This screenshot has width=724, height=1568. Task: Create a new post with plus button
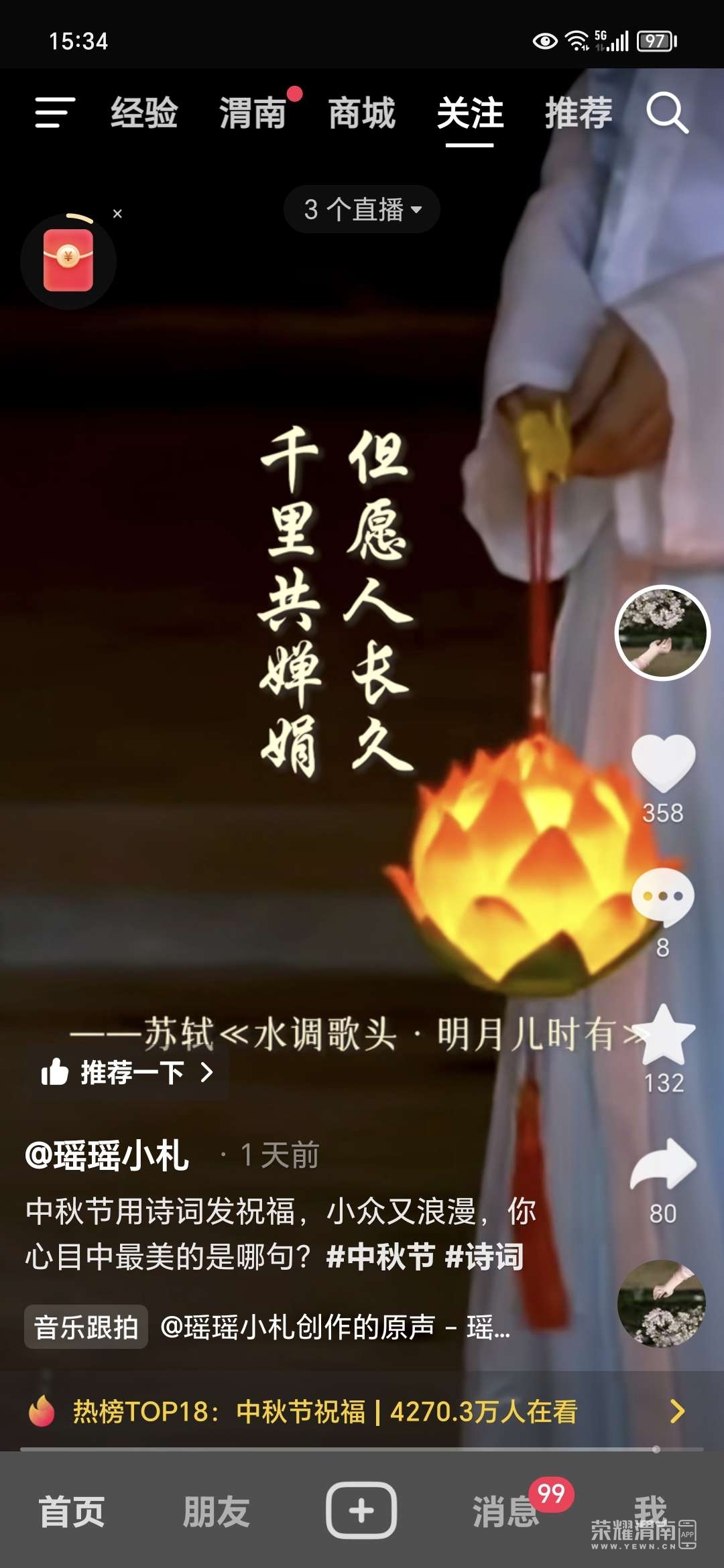coord(361,1510)
